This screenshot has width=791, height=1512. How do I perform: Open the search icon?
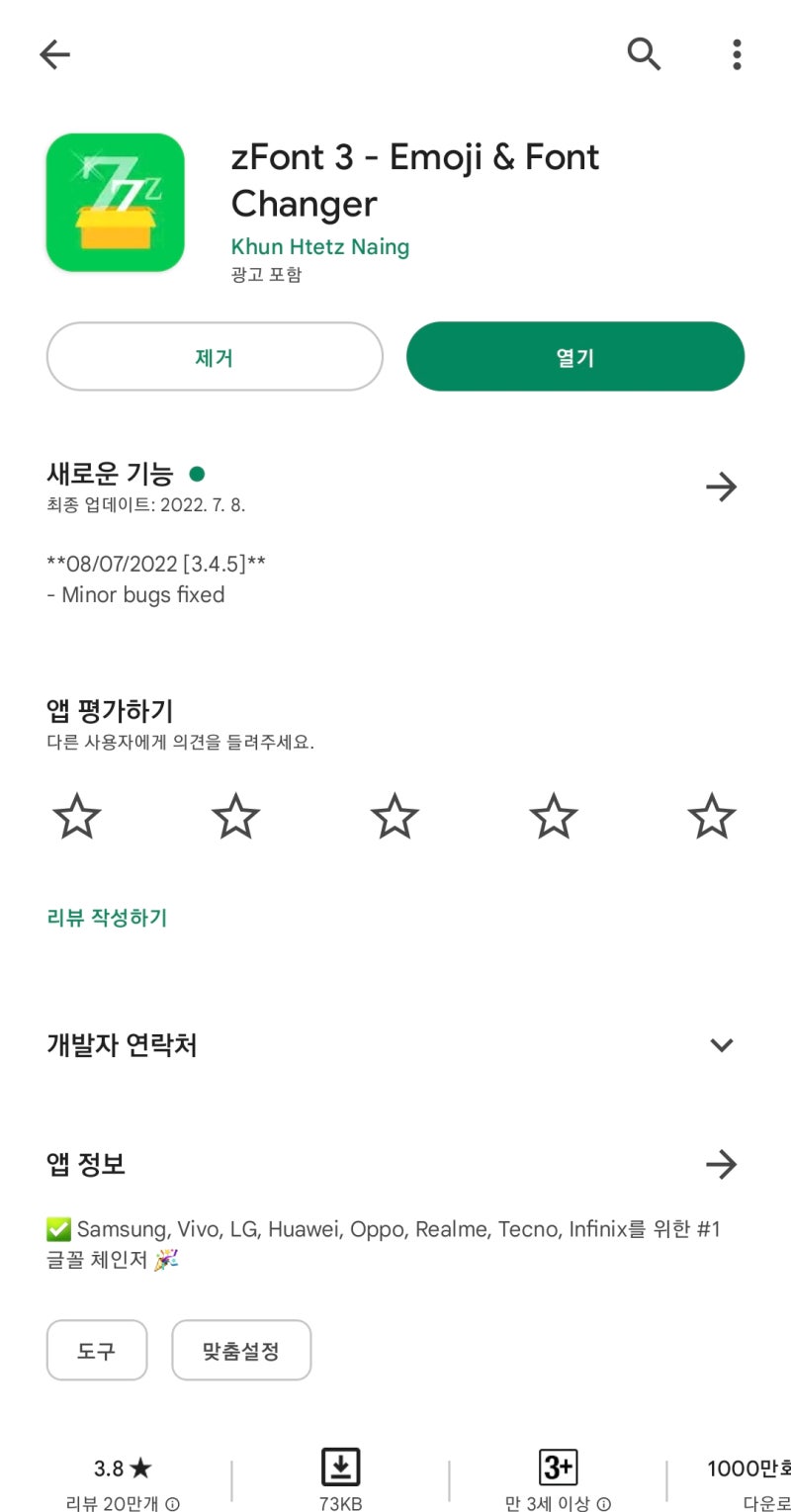(x=644, y=54)
